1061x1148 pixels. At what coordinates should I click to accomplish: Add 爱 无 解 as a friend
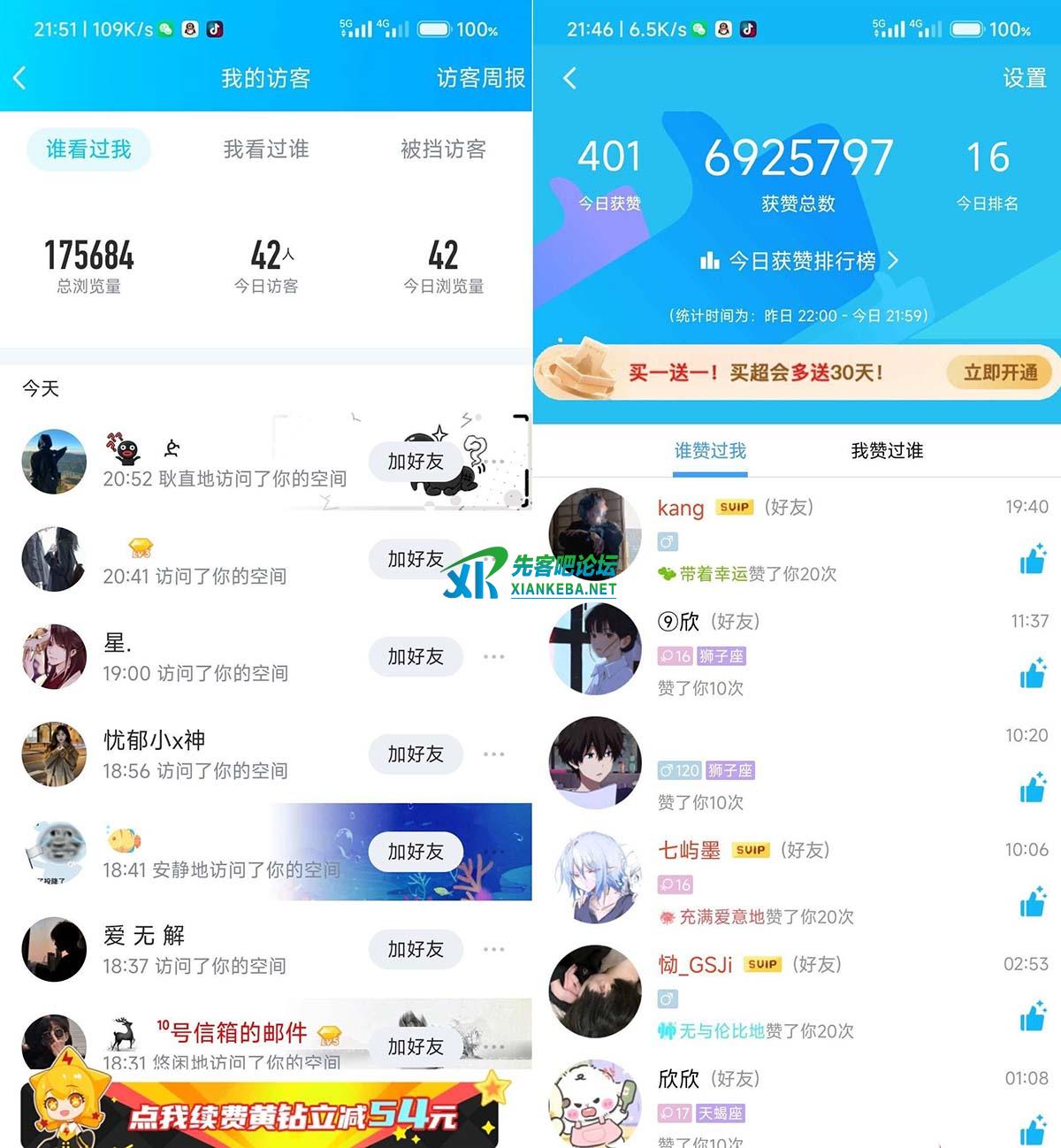coord(416,949)
